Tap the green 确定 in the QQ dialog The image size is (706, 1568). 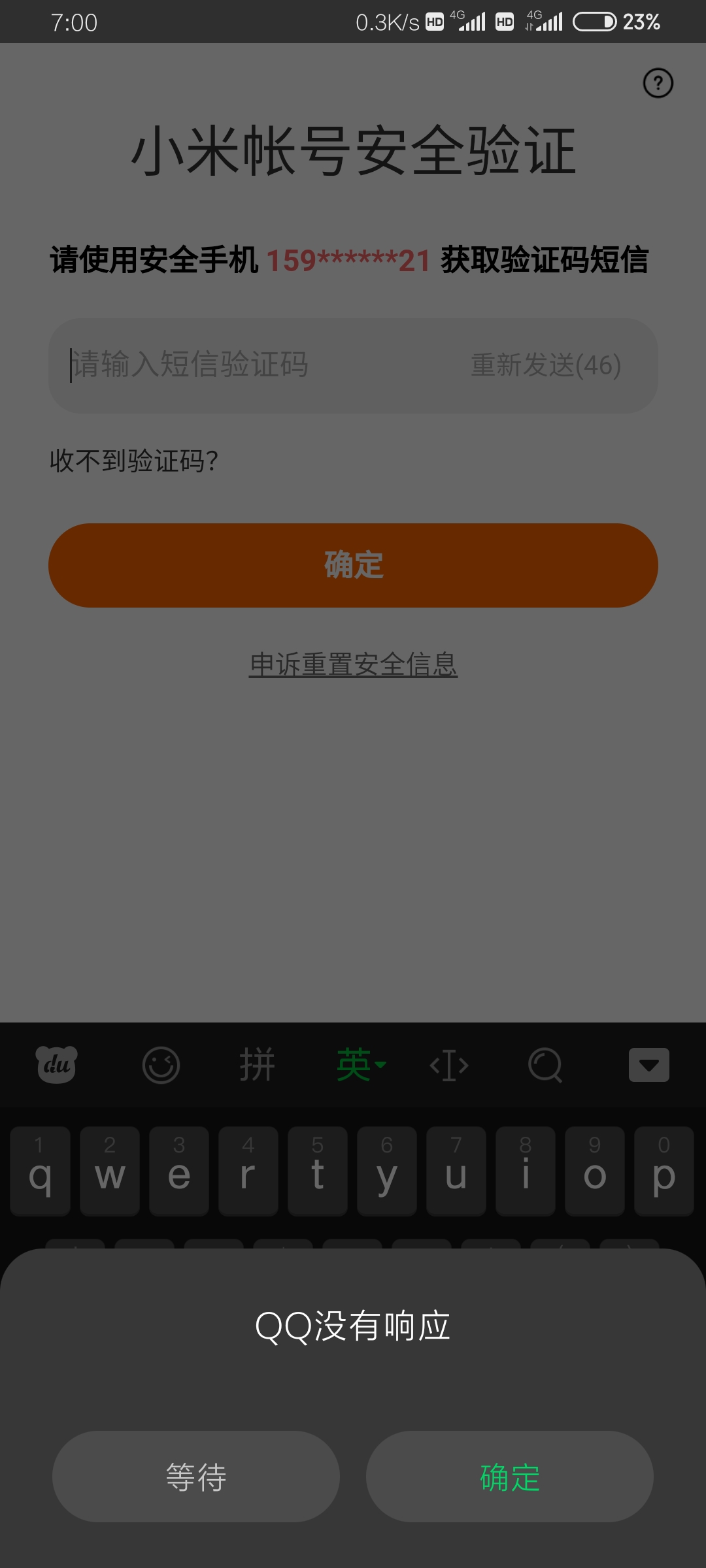coord(510,1477)
